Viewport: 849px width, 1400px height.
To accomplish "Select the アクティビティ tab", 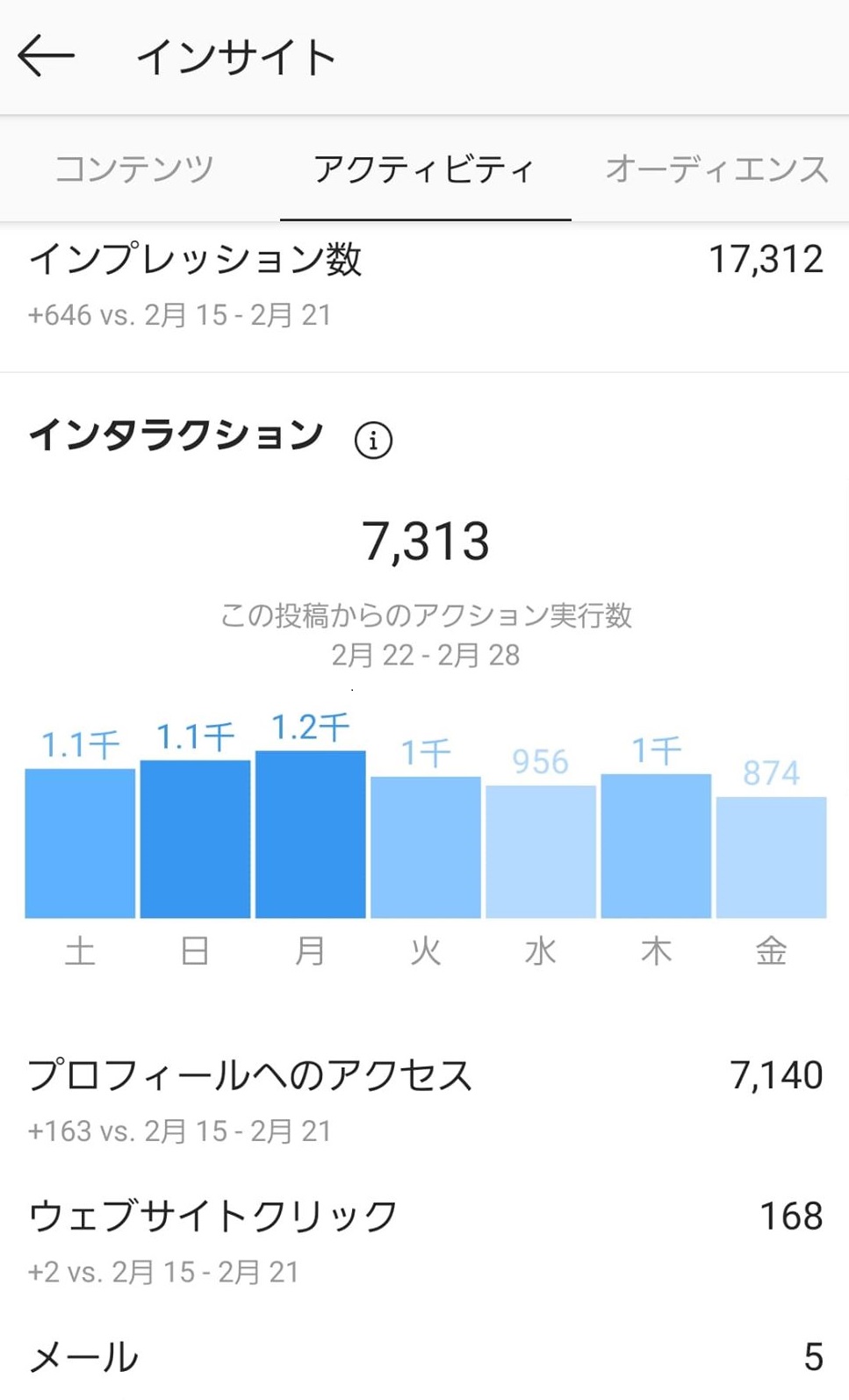I will point(425,168).
